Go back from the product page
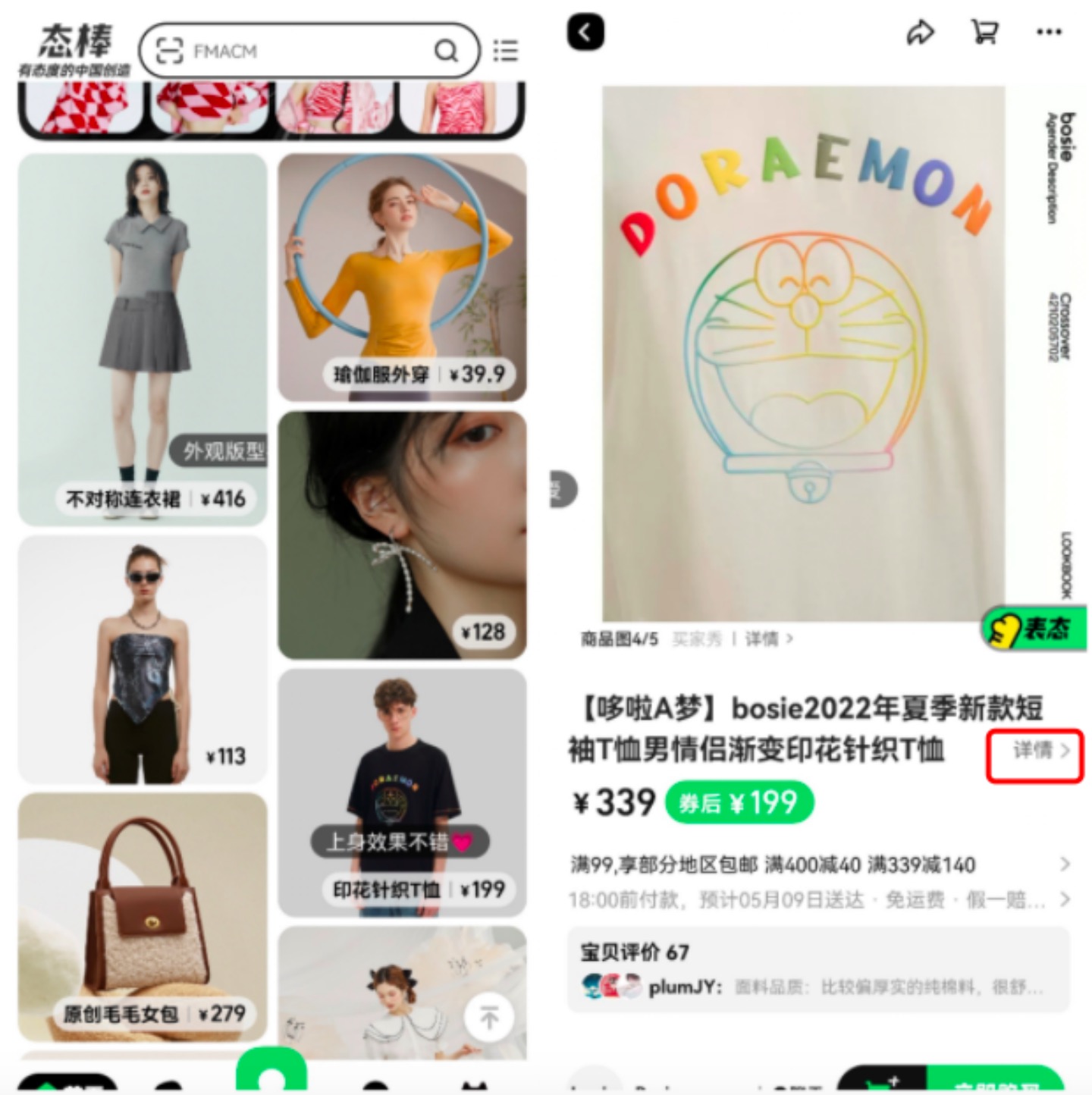The image size is (1092, 1095). click(x=585, y=32)
